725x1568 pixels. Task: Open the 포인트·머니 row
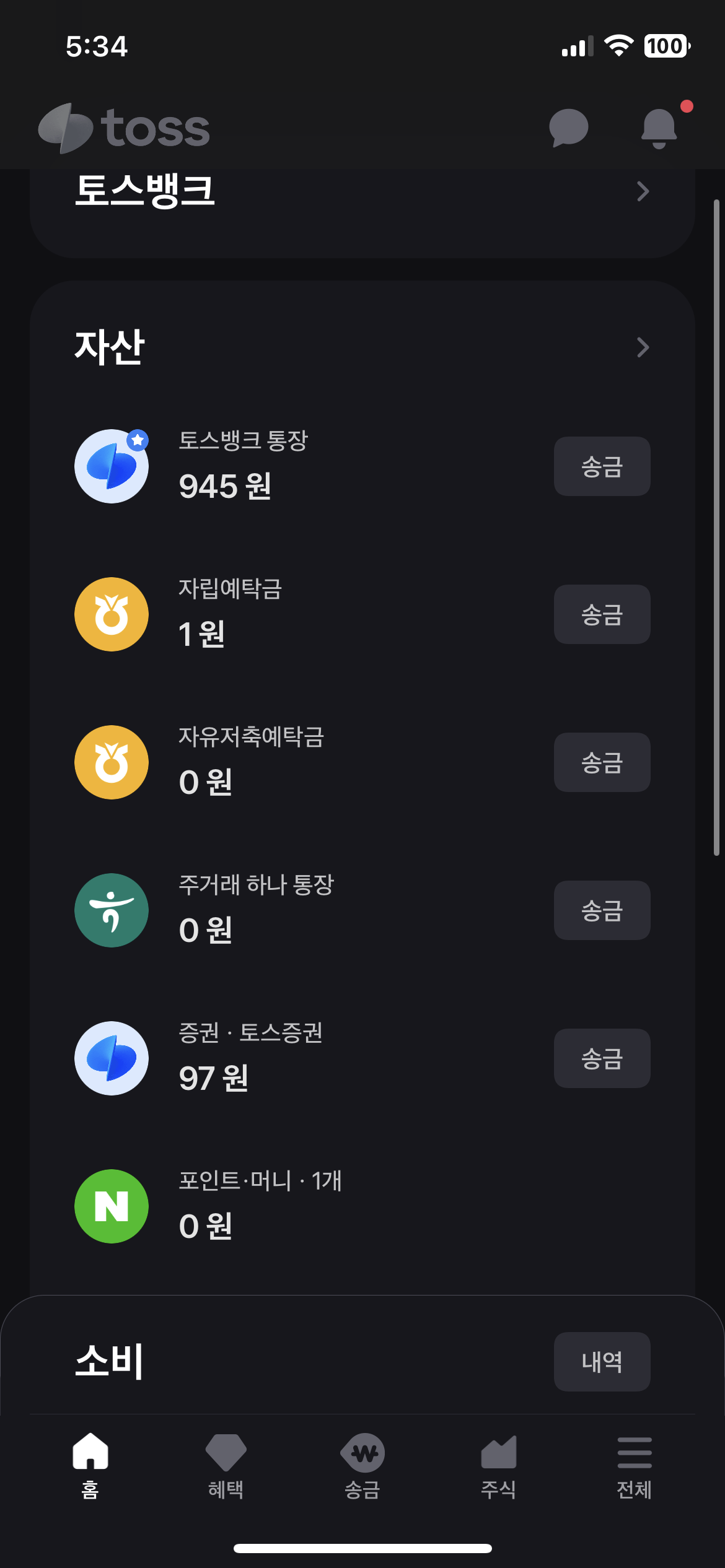point(362,1206)
